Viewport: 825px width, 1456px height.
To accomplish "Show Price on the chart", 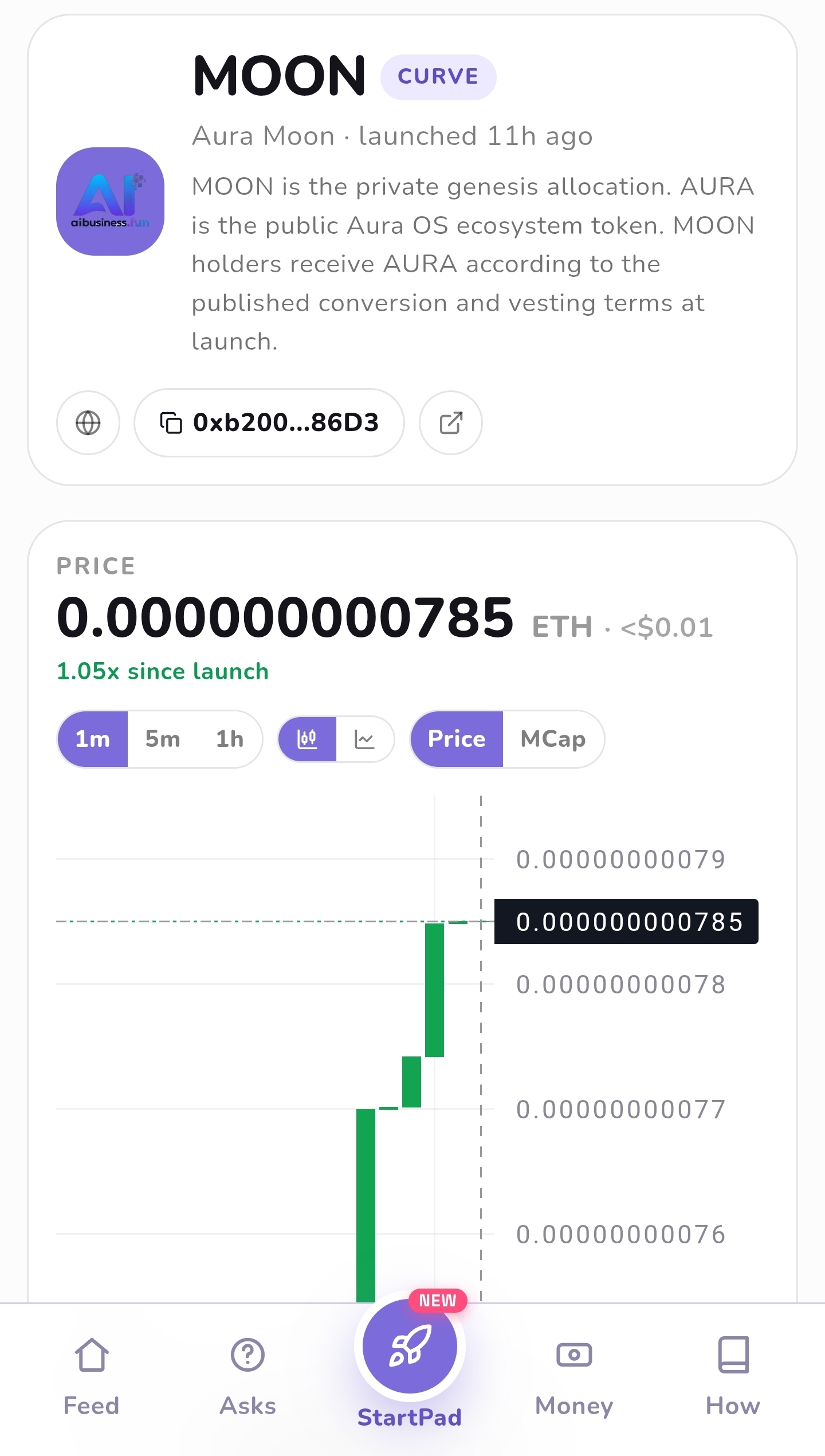I will tap(457, 739).
